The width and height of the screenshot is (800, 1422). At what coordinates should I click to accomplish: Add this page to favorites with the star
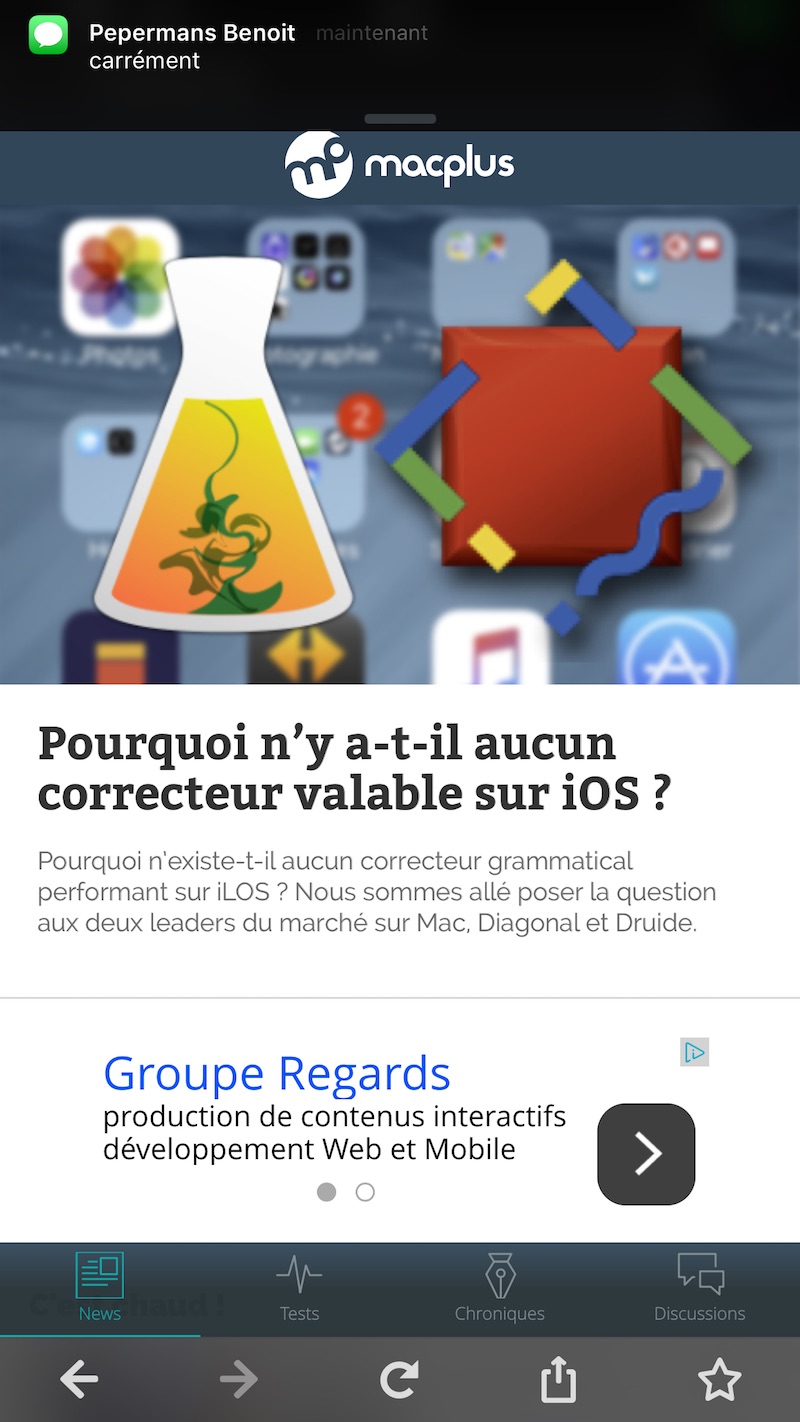[719, 1380]
